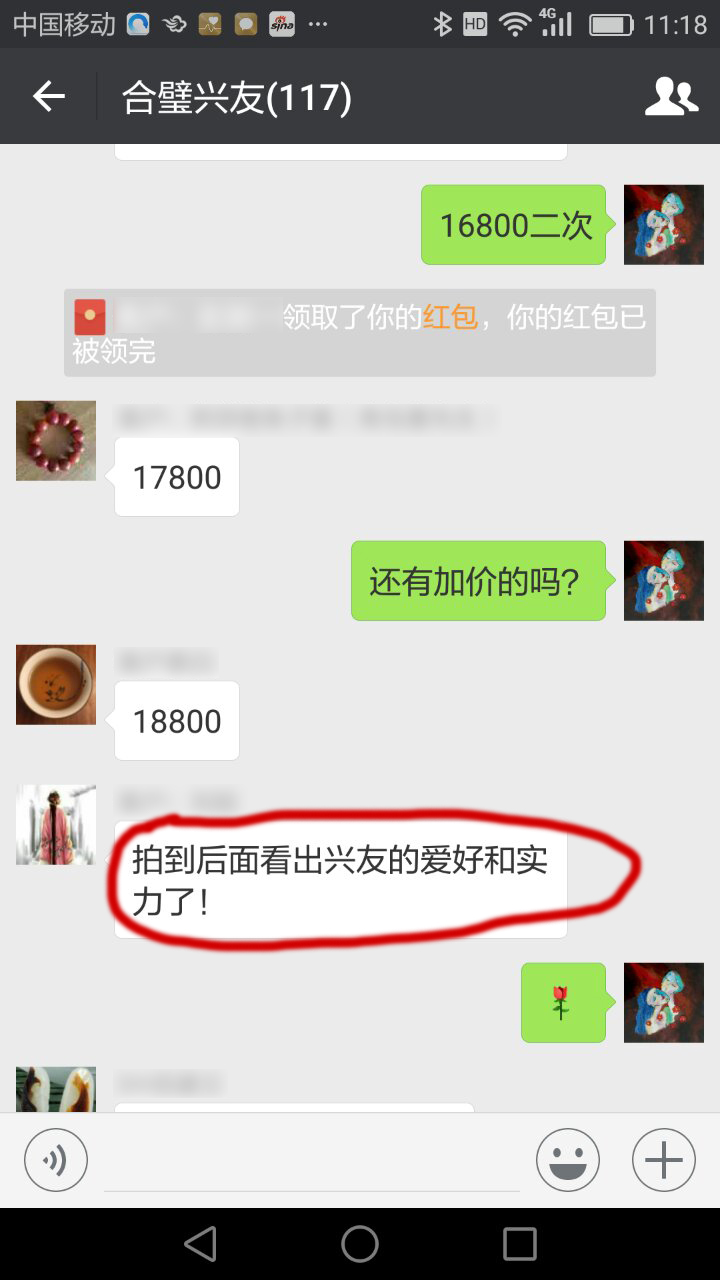Tap the red envelope icon in notification
Screen dimensions: 720x1280
[89, 315]
